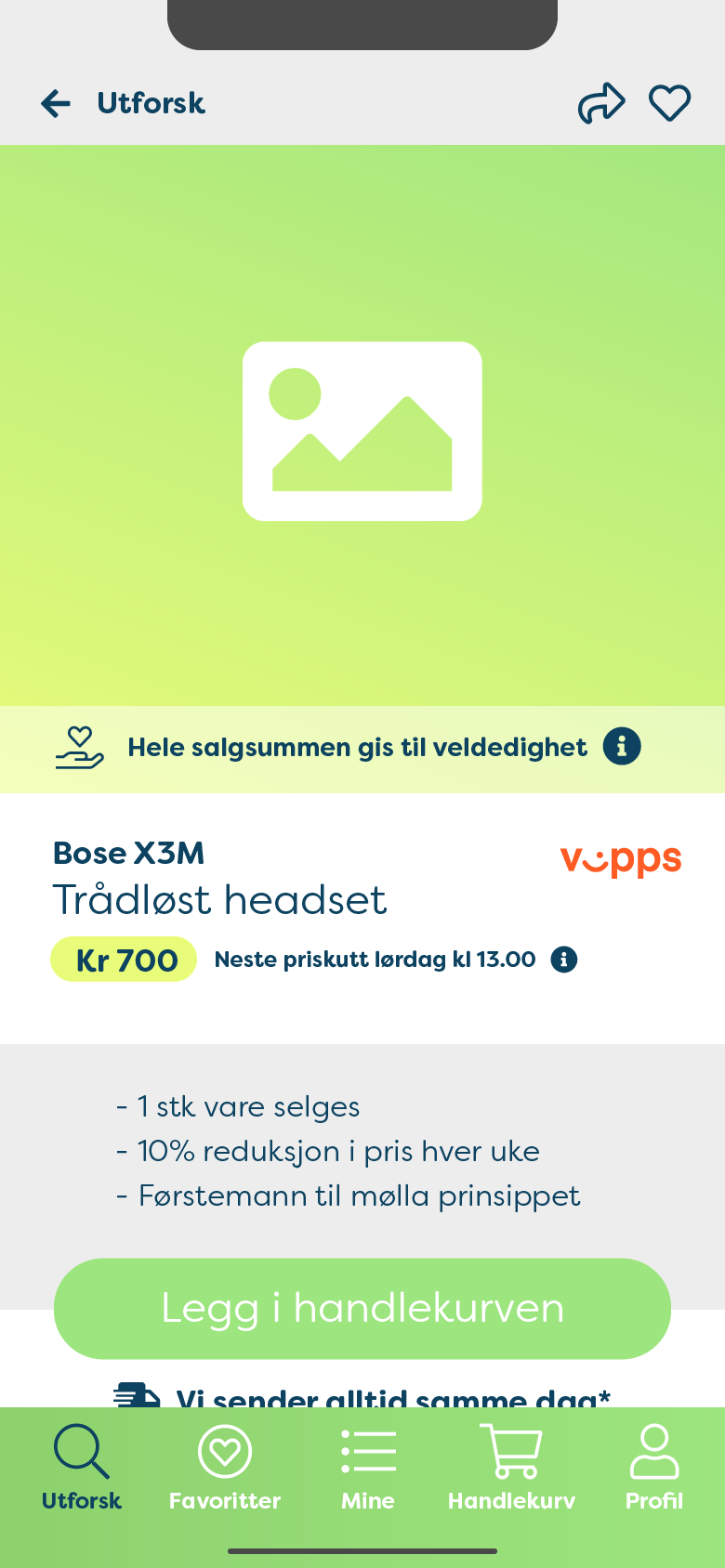The image size is (725, 1568).
Task: Select the Utforsk search icon
Action: [81, 1450]
